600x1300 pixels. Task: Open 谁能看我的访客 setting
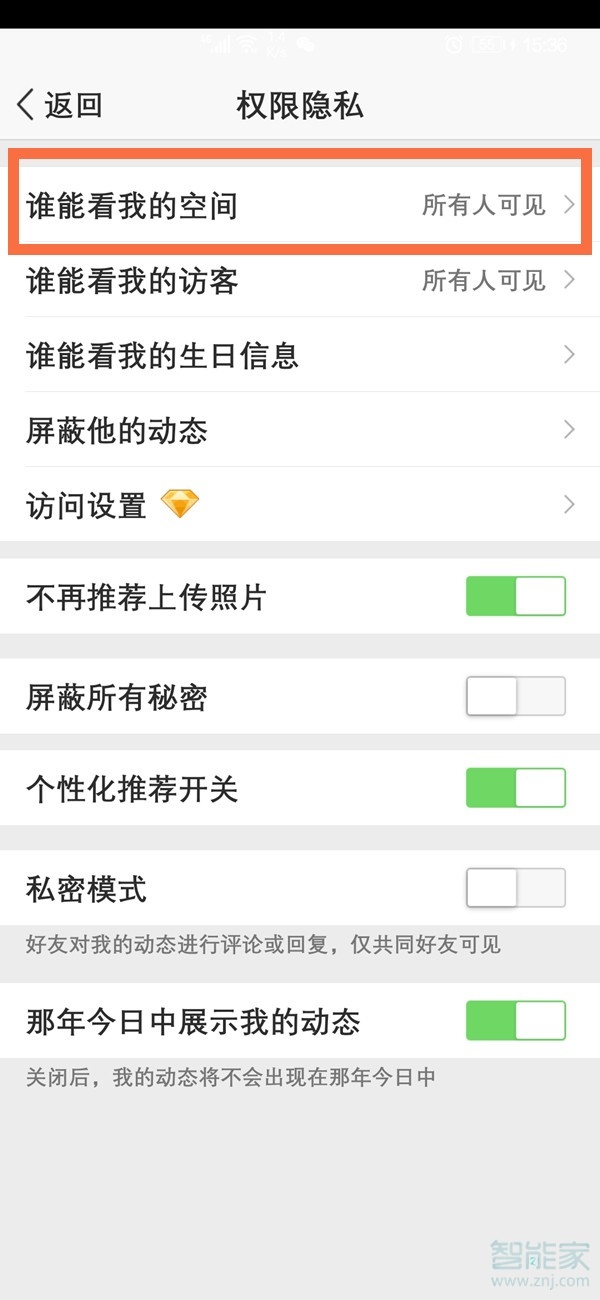(300, 281)
